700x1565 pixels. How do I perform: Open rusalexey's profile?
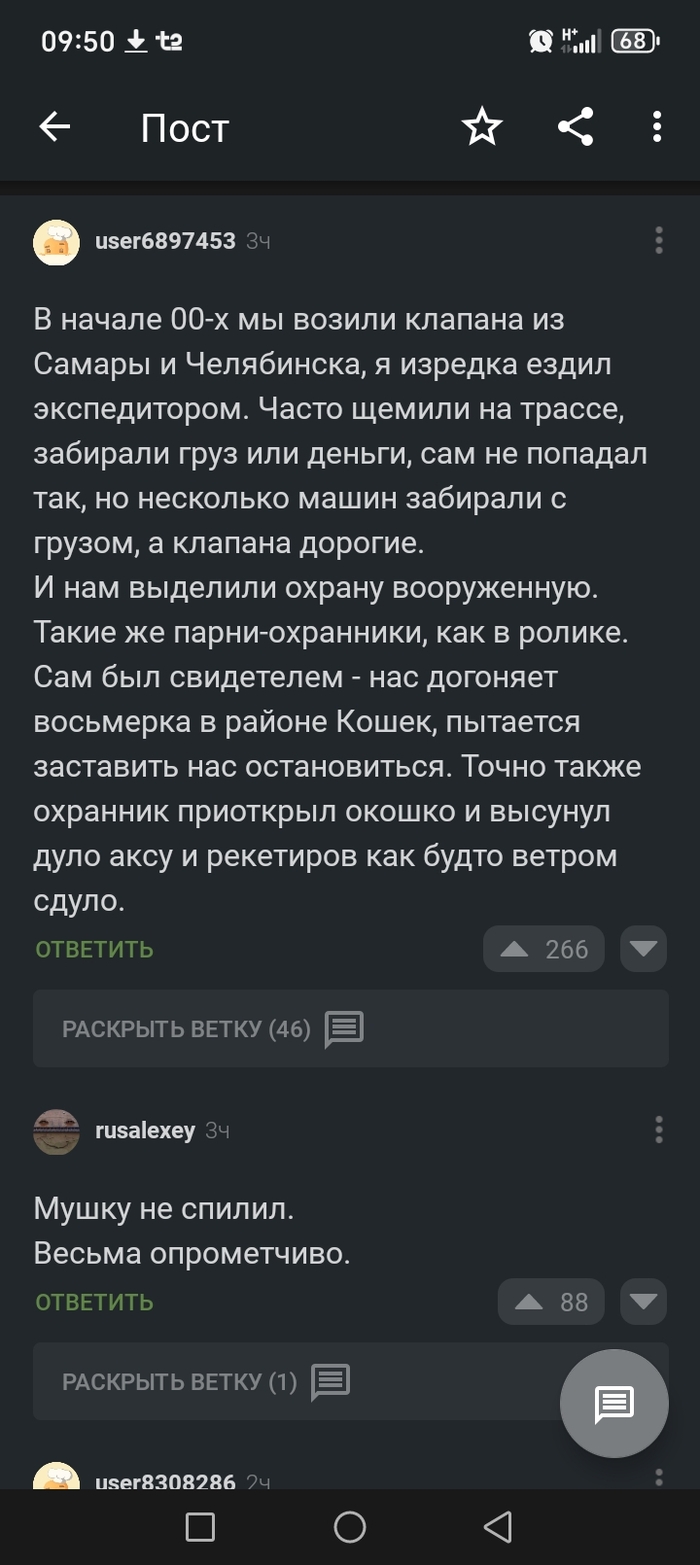[145, 1130]
